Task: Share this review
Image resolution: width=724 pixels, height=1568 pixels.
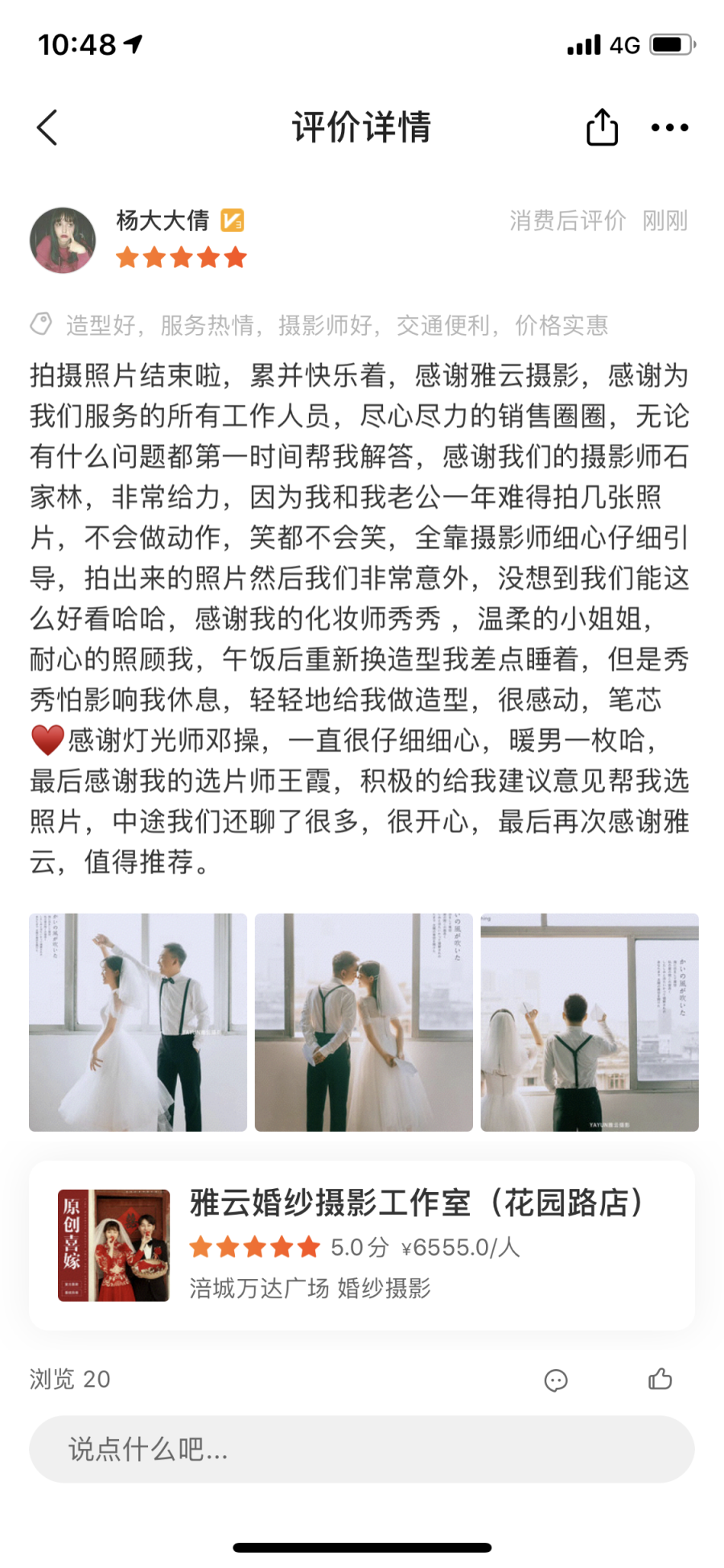Action: (x=602, y=127)
